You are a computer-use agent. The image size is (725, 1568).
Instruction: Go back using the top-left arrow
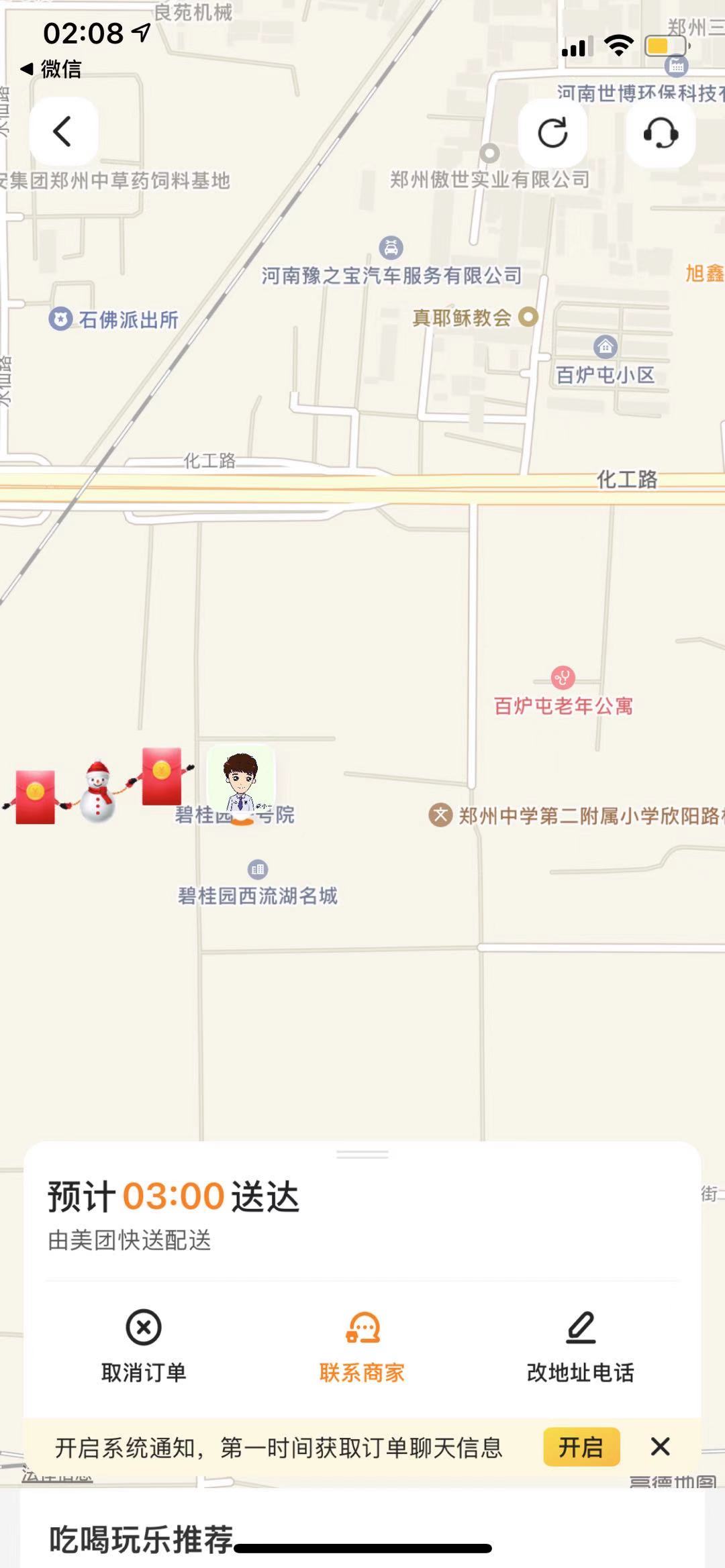[x=63, y=132]
